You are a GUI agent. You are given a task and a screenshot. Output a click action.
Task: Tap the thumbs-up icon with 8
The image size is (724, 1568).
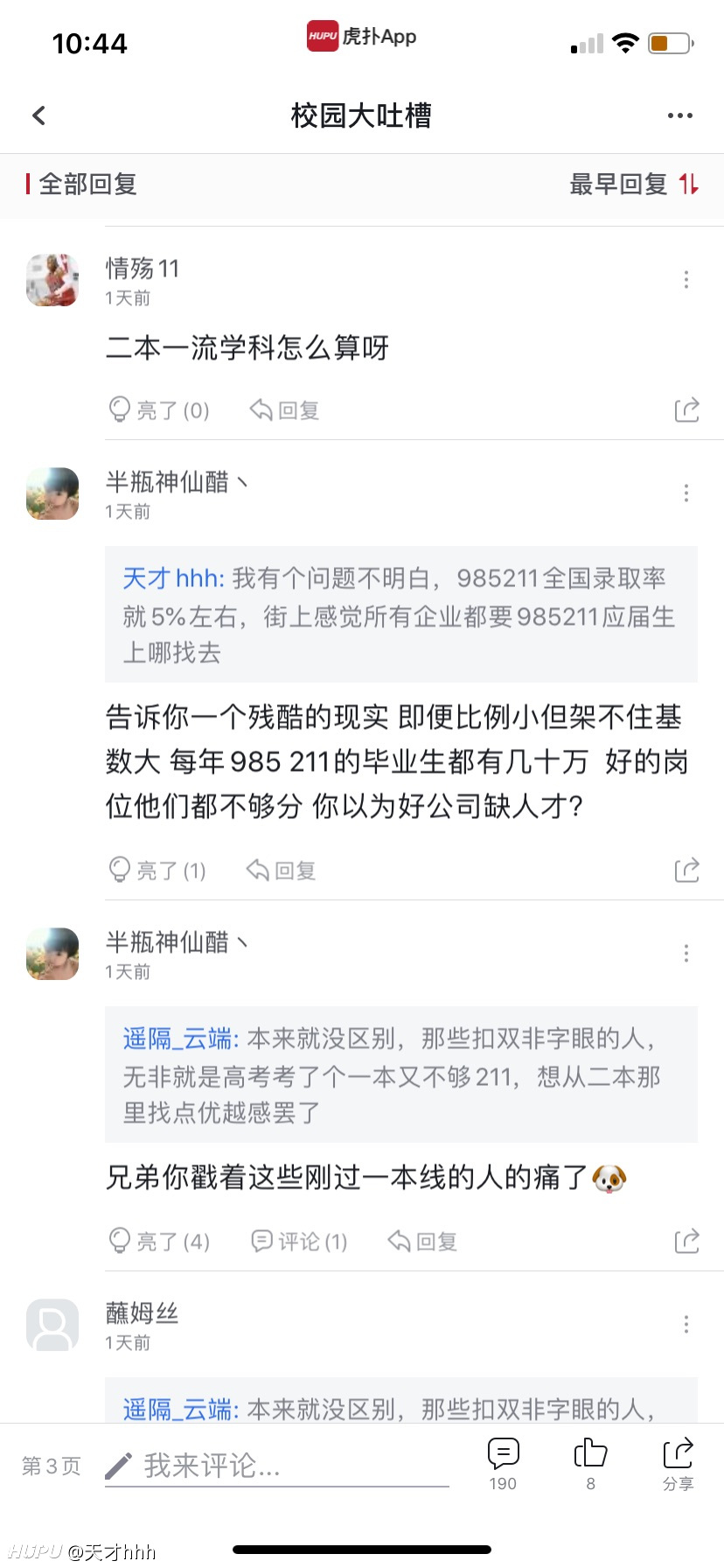pyautogui.click(x=590, y=1464)
